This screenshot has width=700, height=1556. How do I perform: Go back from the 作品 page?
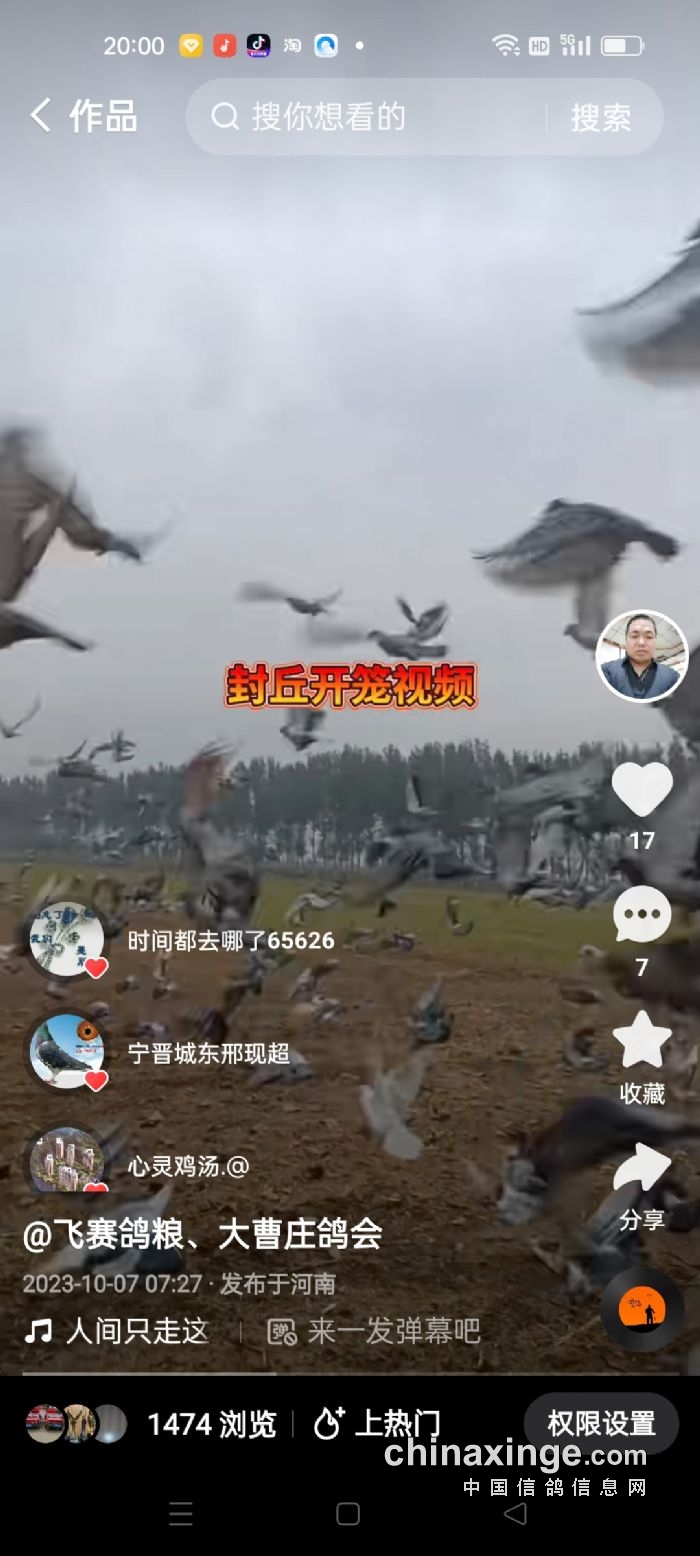coord(40,116)
